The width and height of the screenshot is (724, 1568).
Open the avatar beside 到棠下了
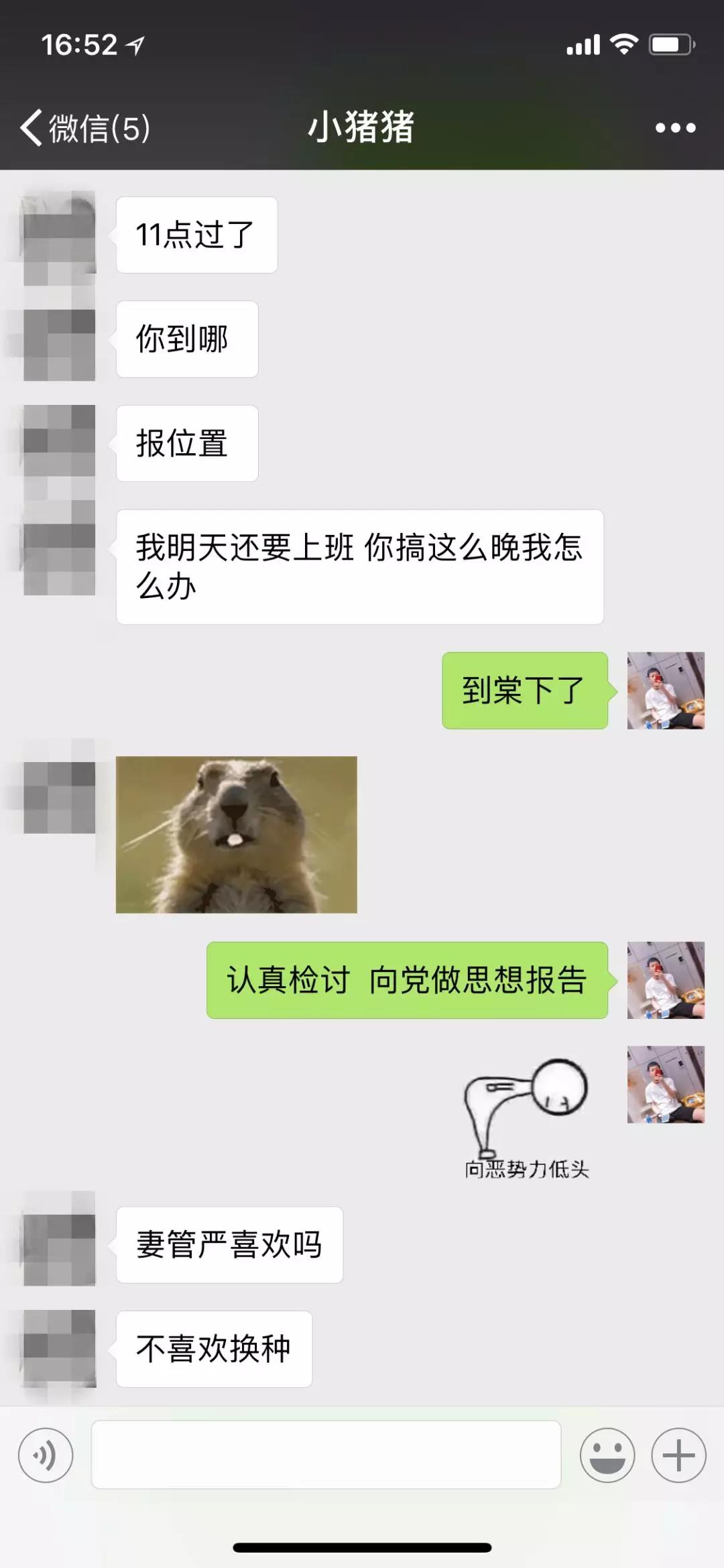665,690
